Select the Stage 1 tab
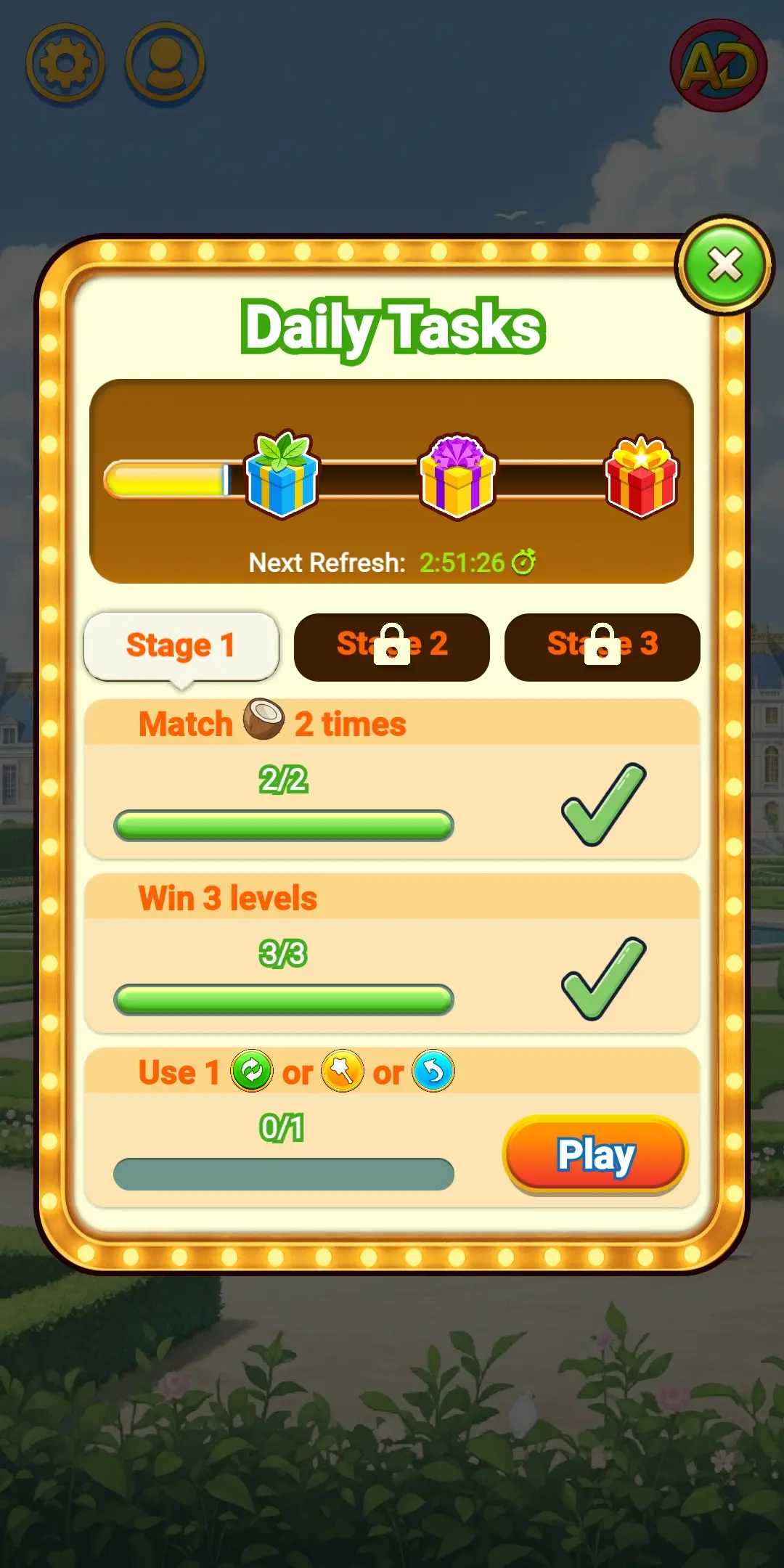784x1568 pixels. tap(181, 645)
